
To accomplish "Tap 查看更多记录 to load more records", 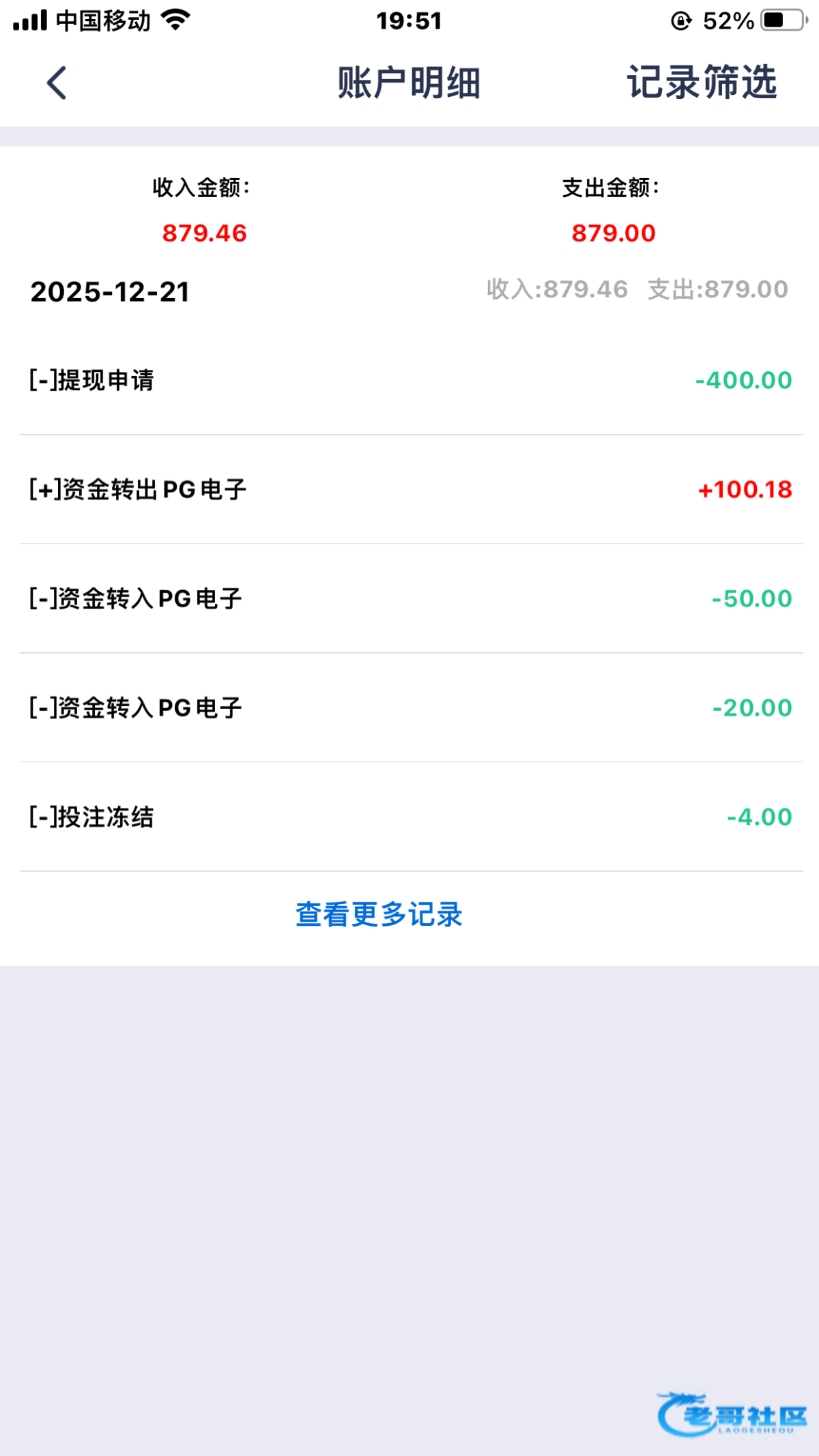I will [379, 915].
